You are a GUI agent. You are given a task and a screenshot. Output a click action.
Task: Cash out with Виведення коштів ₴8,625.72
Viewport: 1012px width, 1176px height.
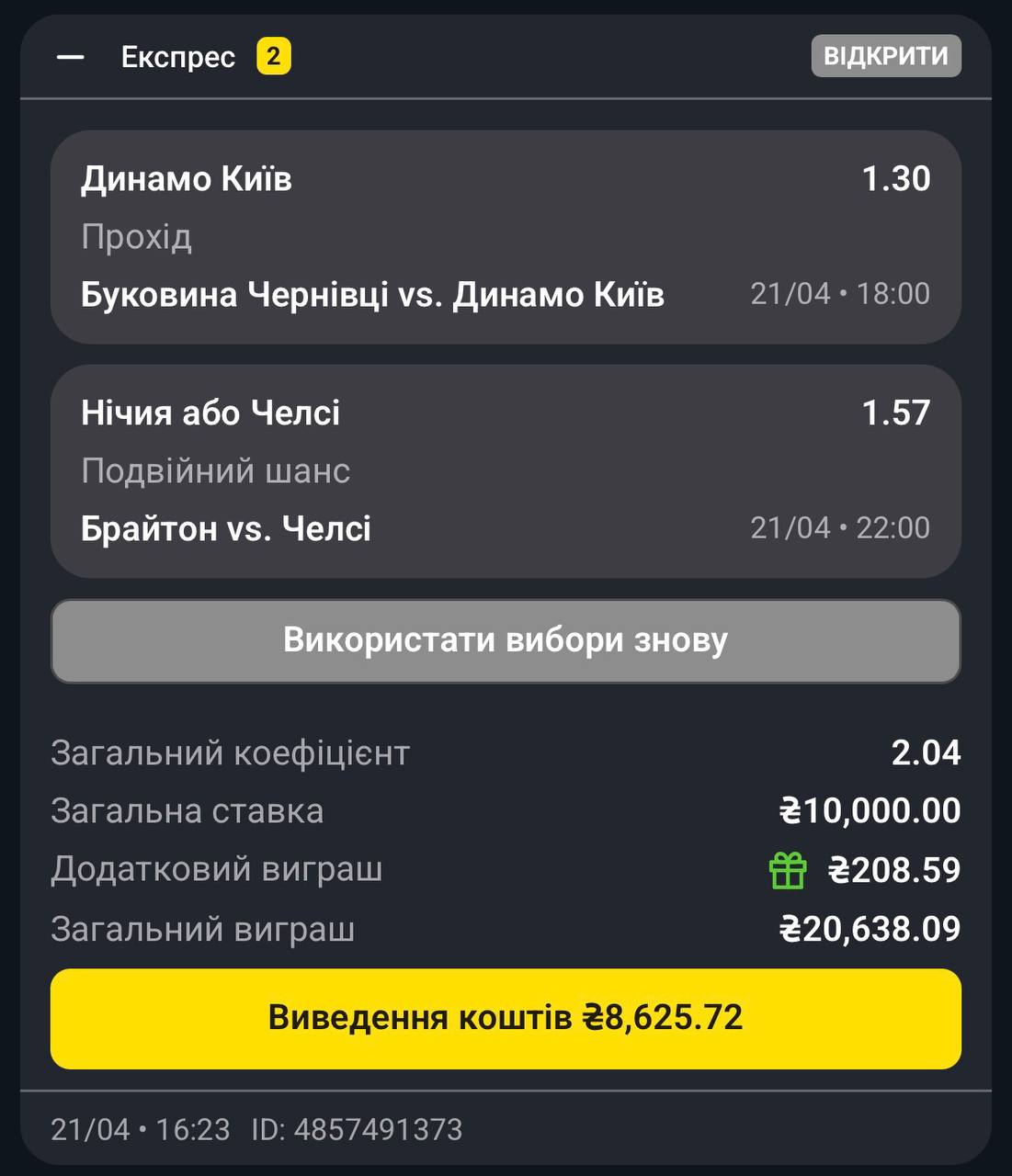tap(506, 1018)
